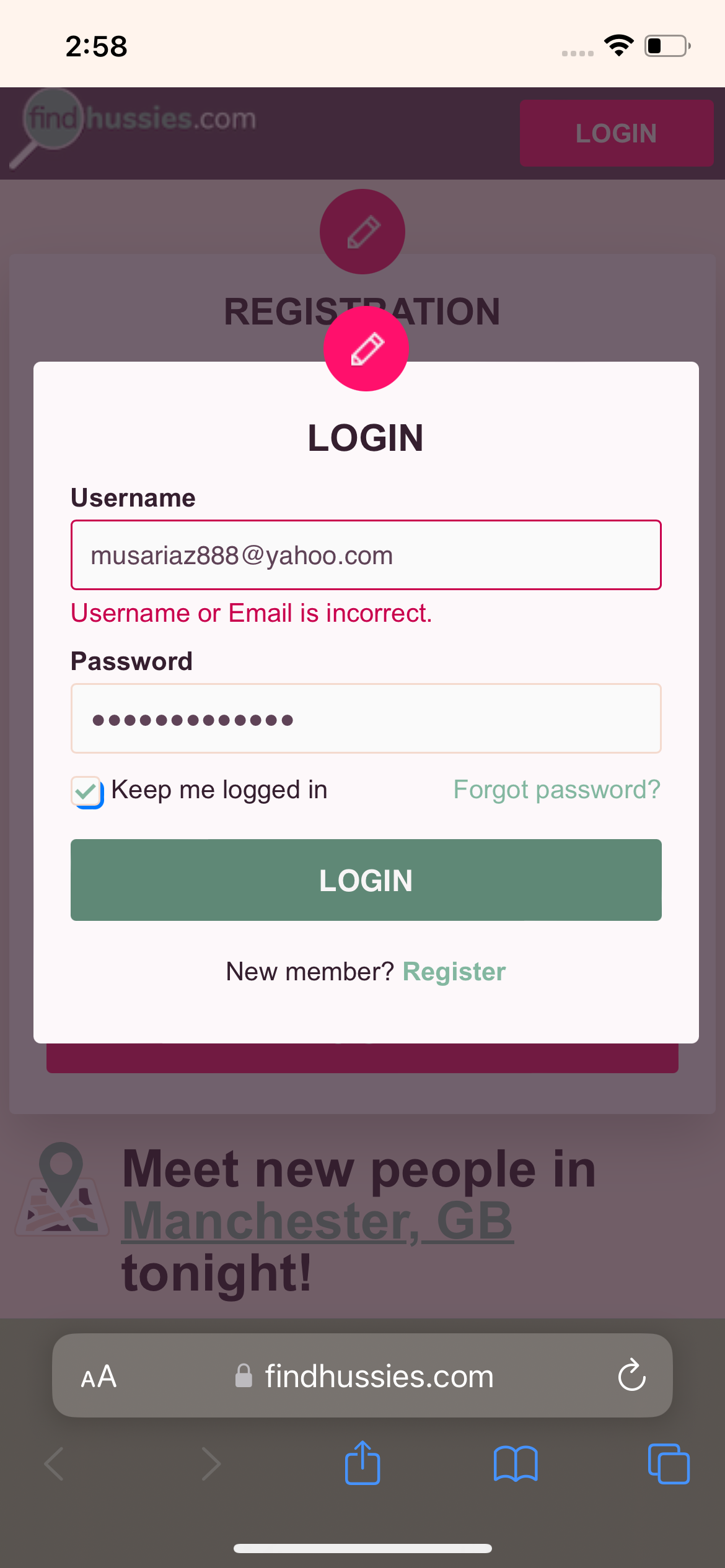Submit the green LOGIN button
Viewport: 725px width, 1568px height.
[x=366, y=880]
